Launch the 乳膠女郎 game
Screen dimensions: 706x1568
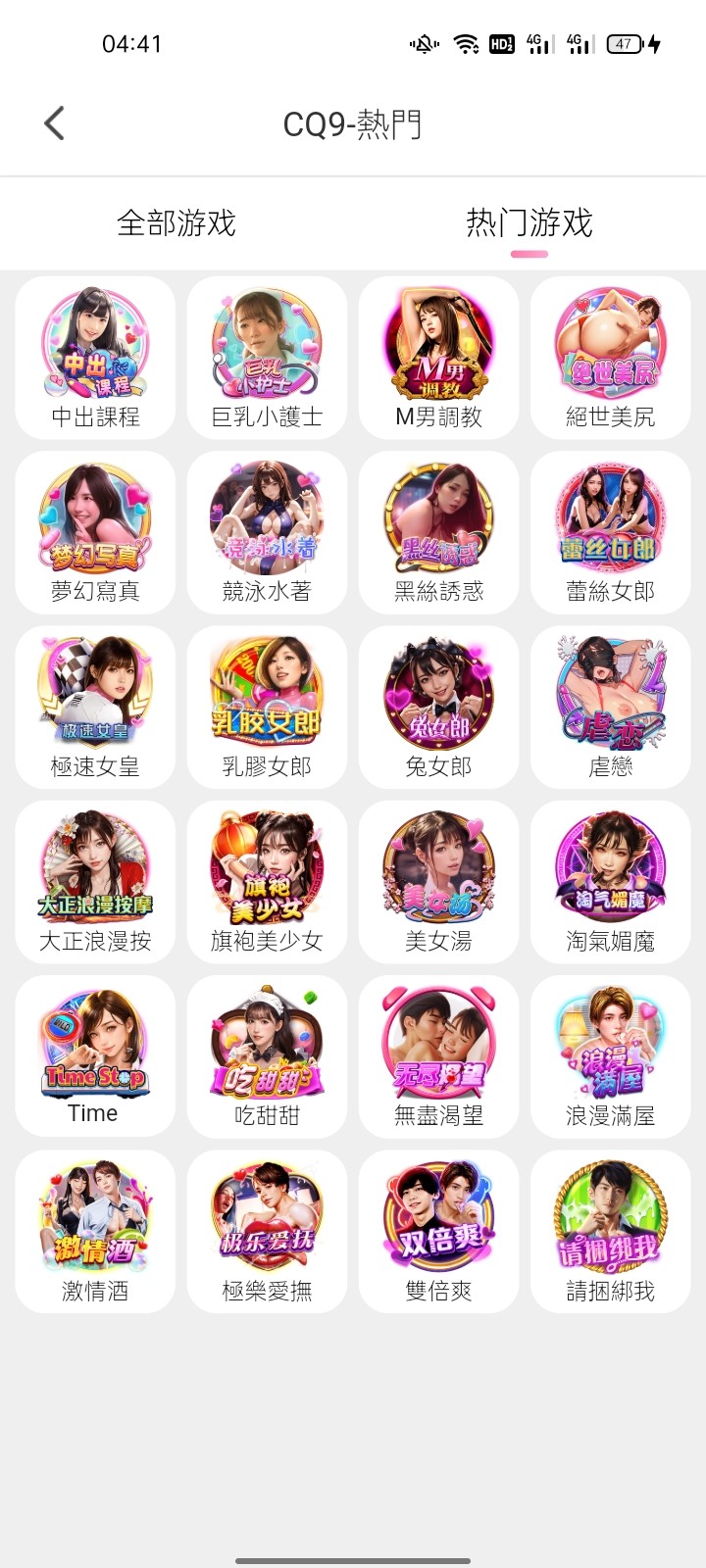[267, 706]
